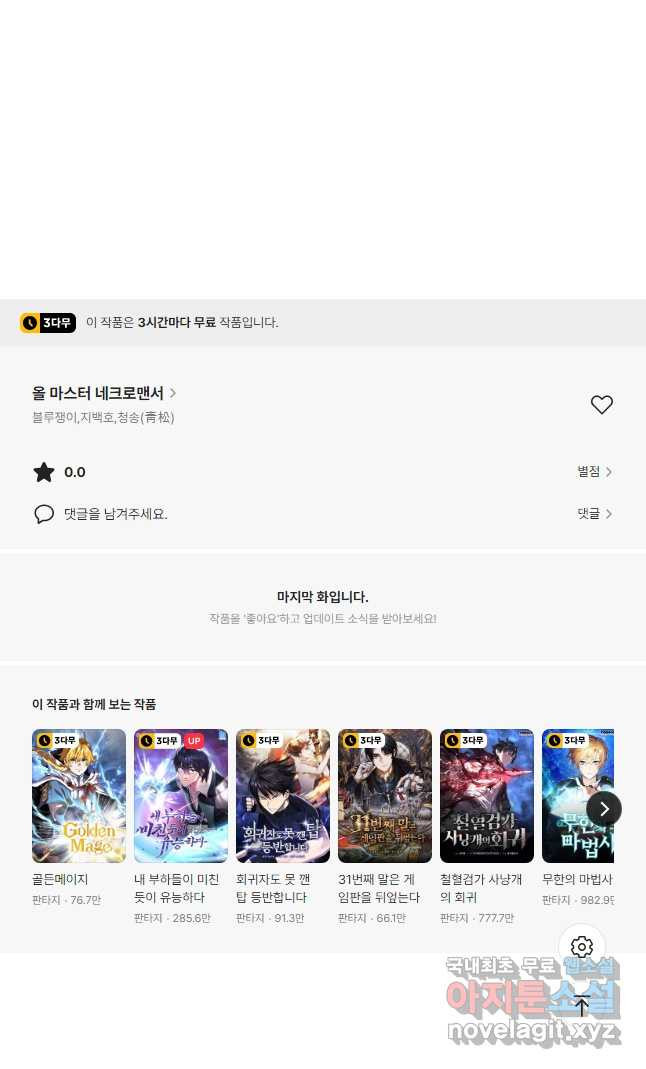
Task: Open the 댓글 comments page
Action: pyautogui.click(x=594, y=513)
